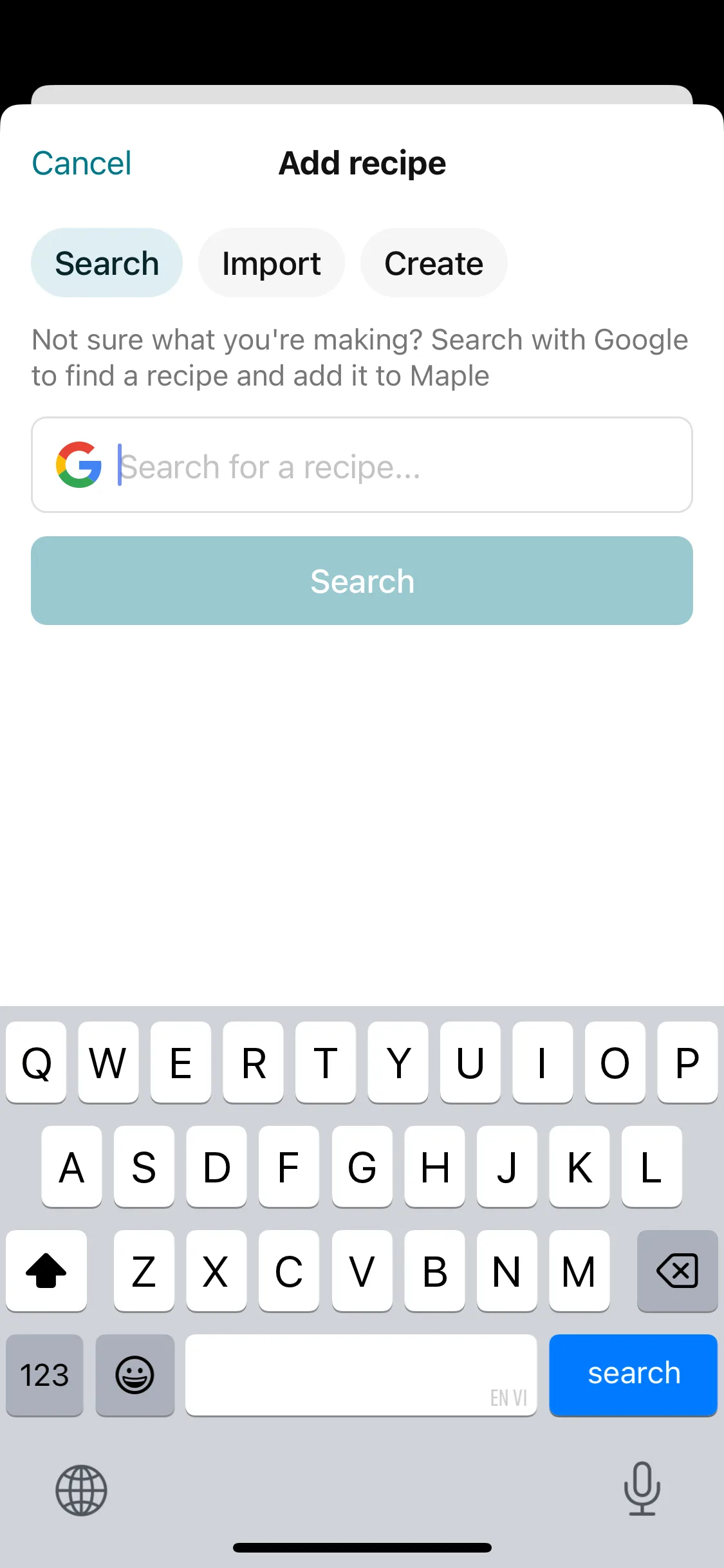Tap the letter M key

point(579,1271)
